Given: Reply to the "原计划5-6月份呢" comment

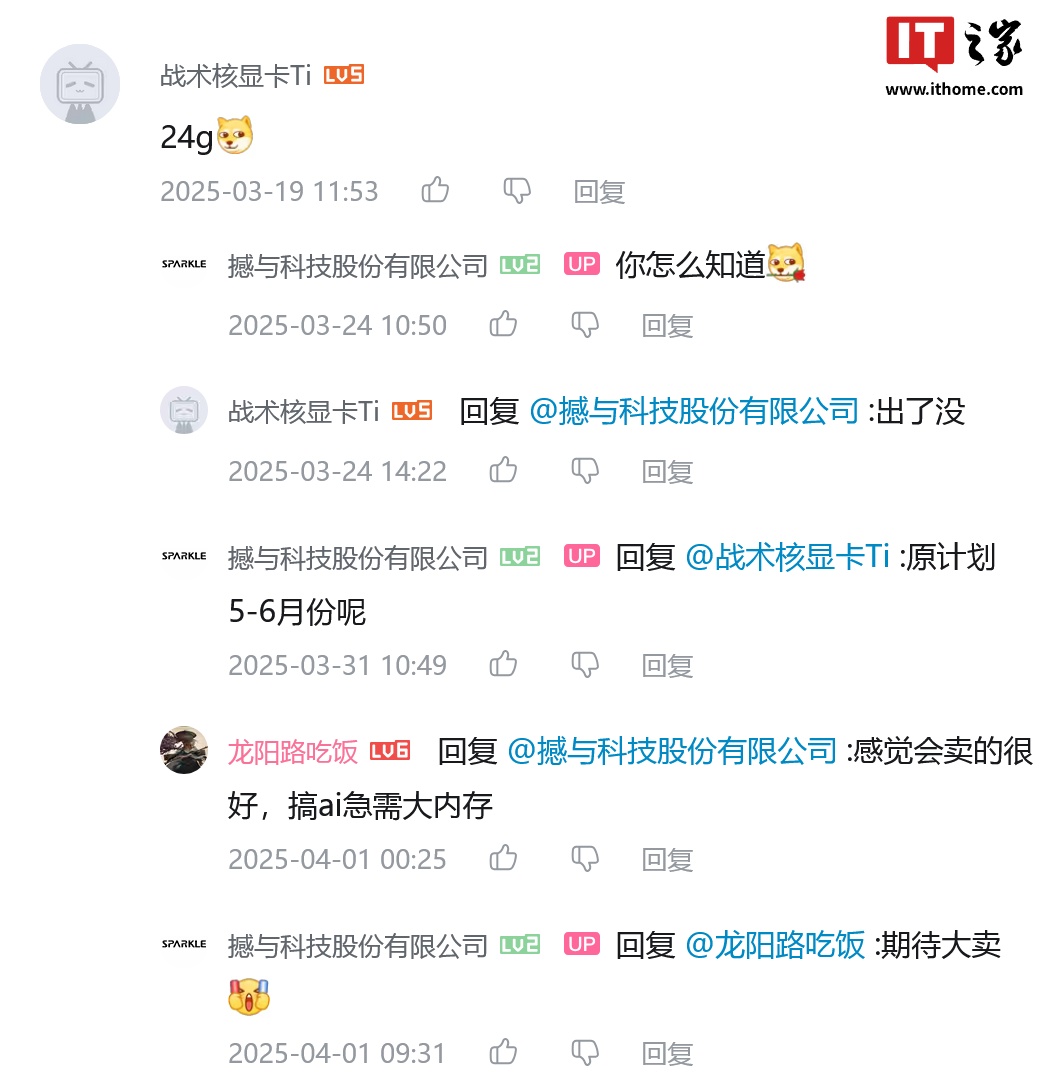Looking at the screenshot, I should coord(667,666).
